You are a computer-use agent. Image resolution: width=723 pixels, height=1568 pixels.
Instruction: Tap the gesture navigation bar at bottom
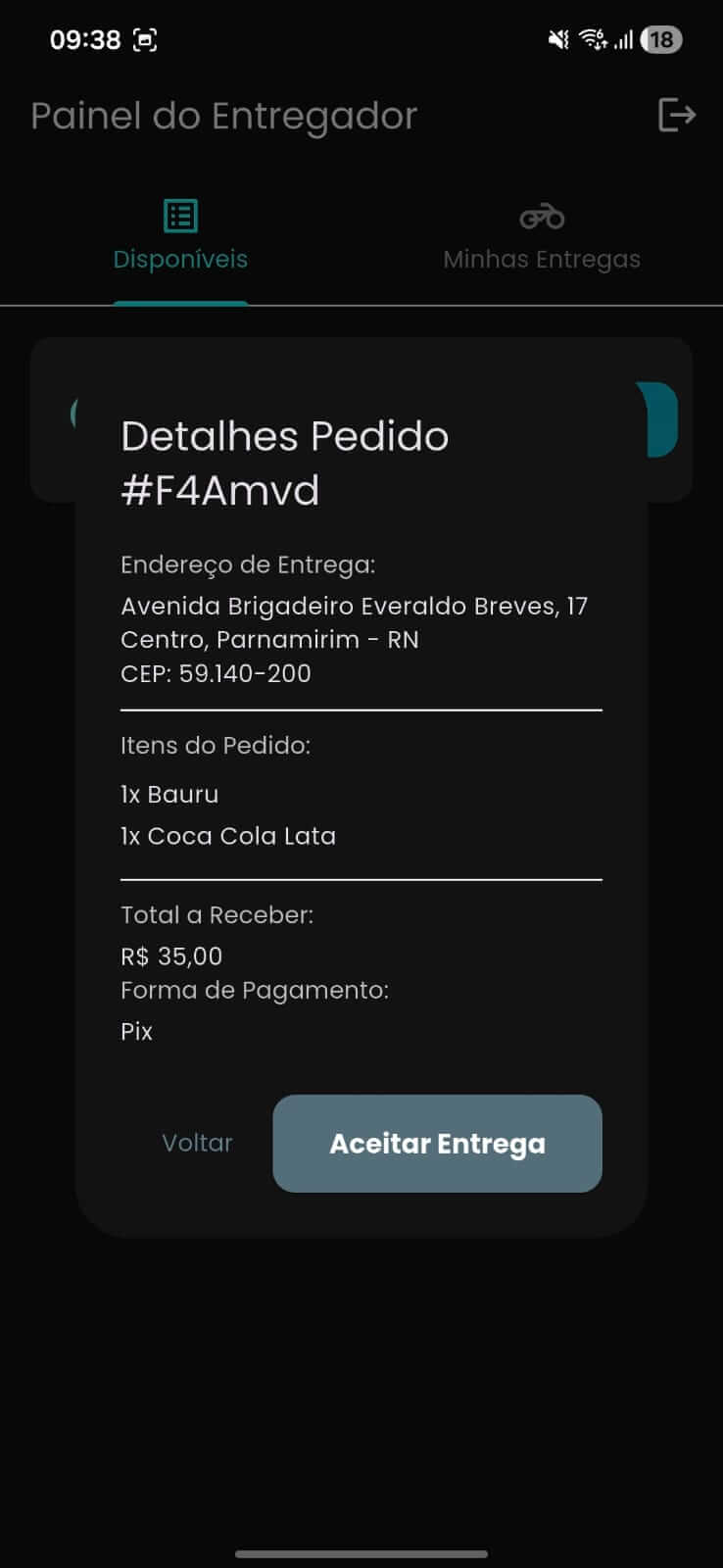coord(361,1553)
